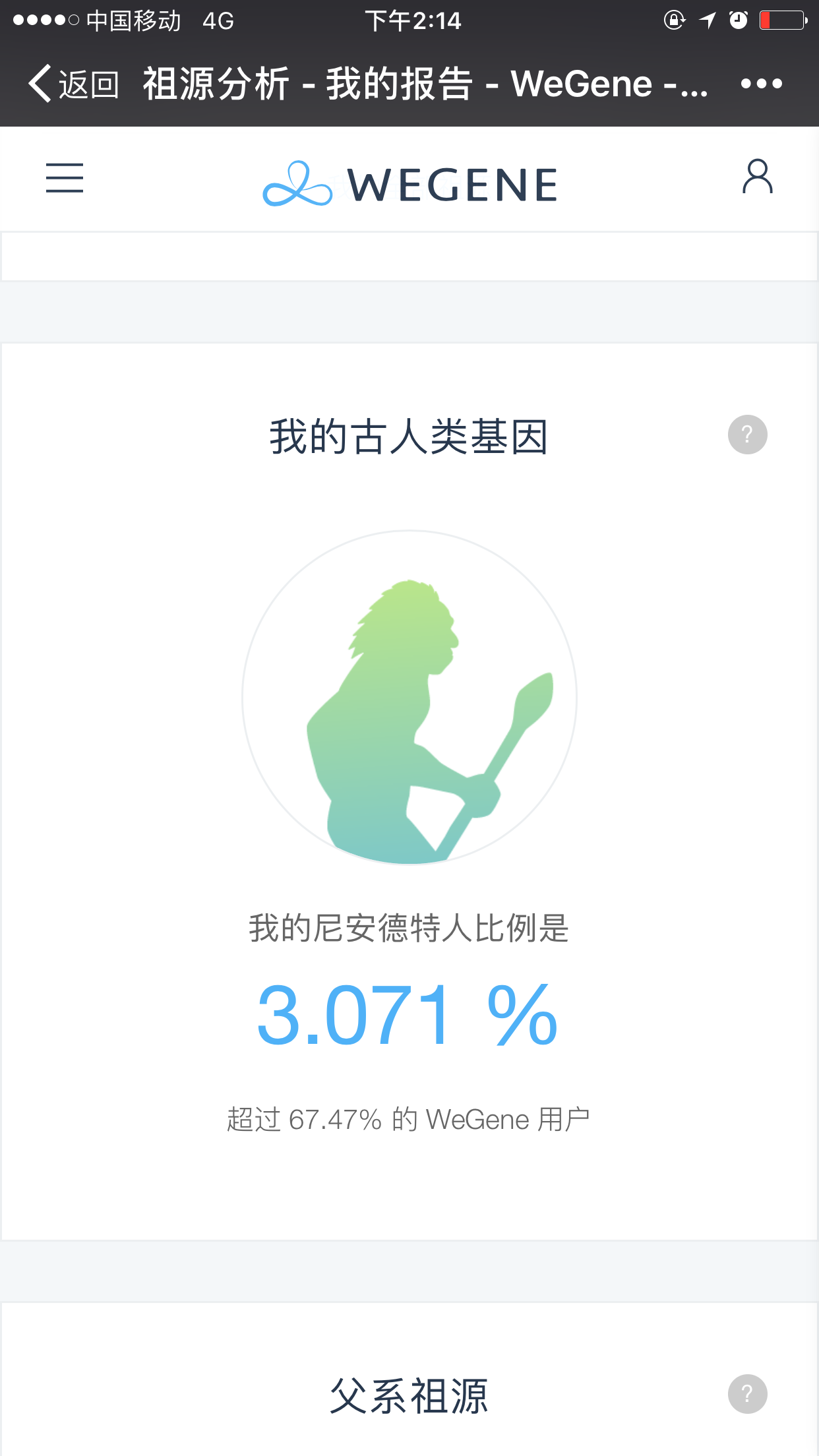The height and width of the screenshot is (1456, 819).
Task: Go back using the 返回 button
Action: [73, 84]
